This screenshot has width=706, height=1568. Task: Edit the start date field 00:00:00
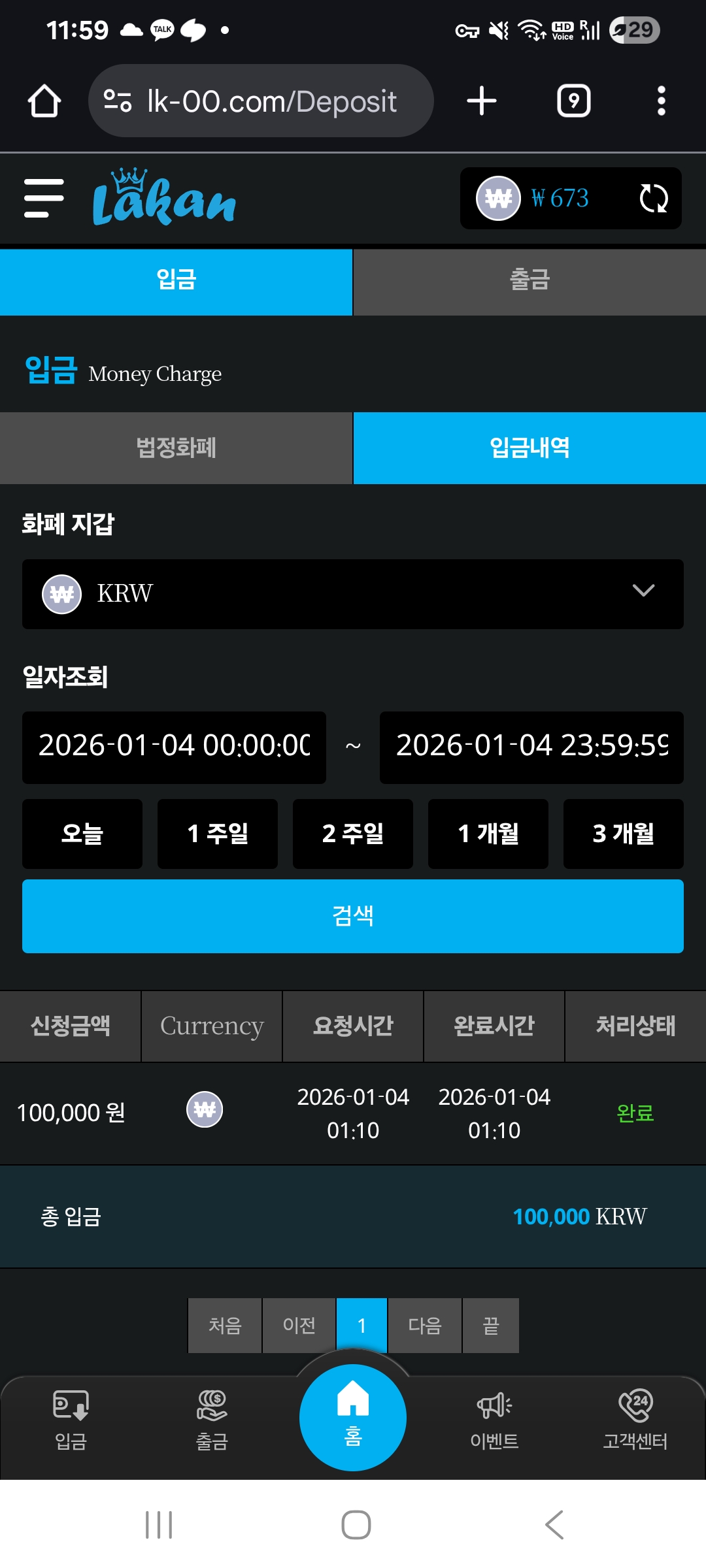tap(174, 747)
